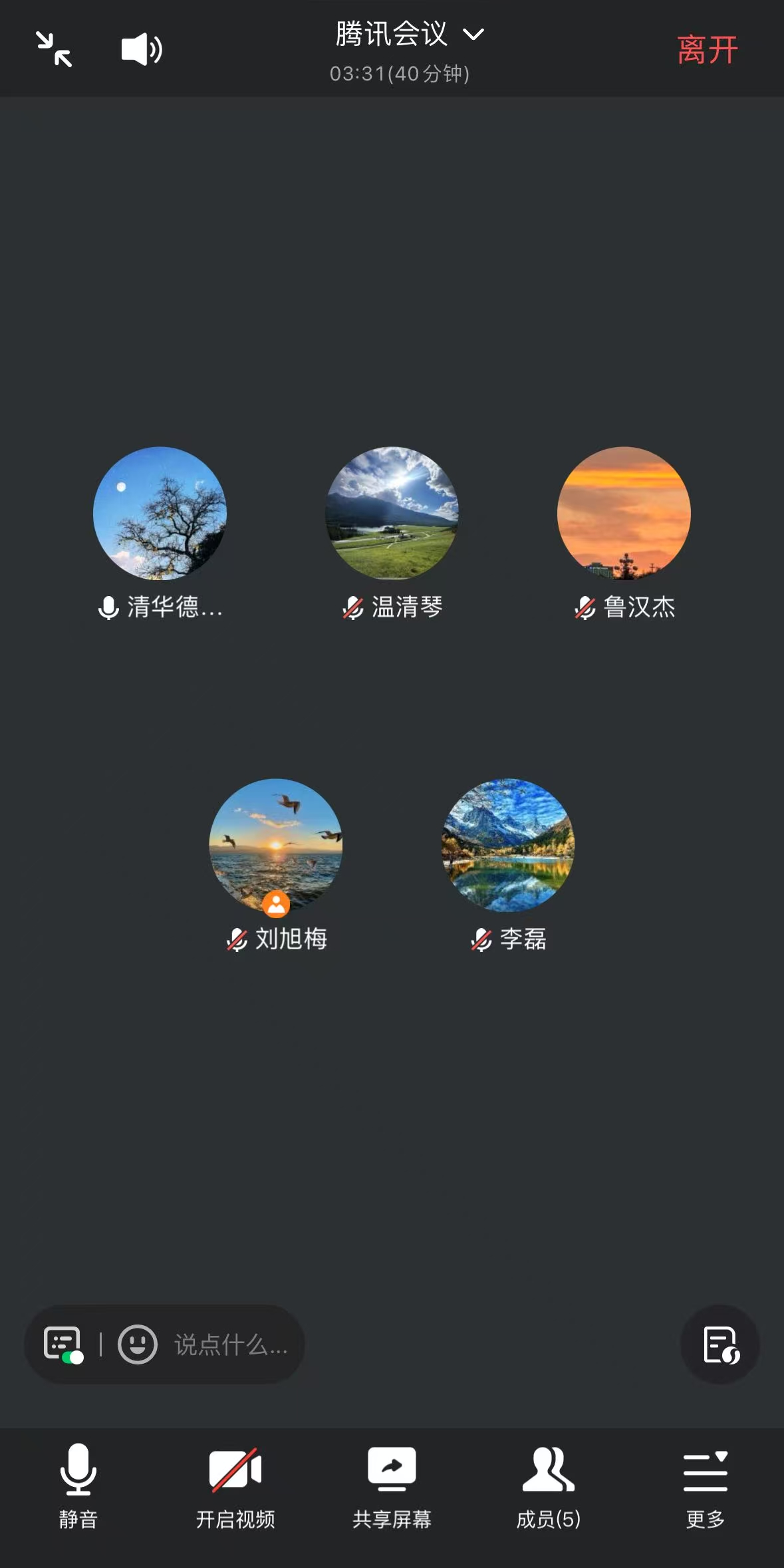Tap the 说点什么 message field
This screenshot has height=1568, width=784.
230,1344
